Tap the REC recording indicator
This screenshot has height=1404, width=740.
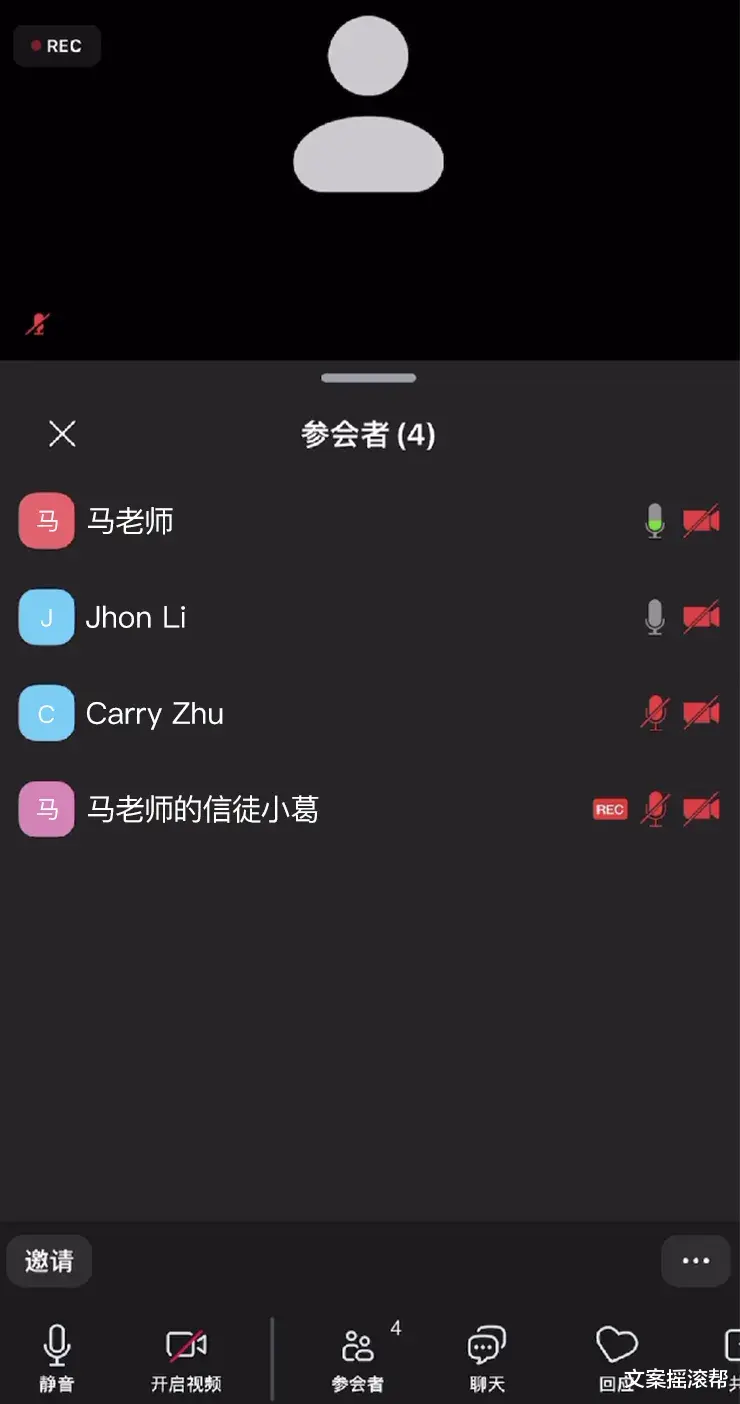coord(57,46)
